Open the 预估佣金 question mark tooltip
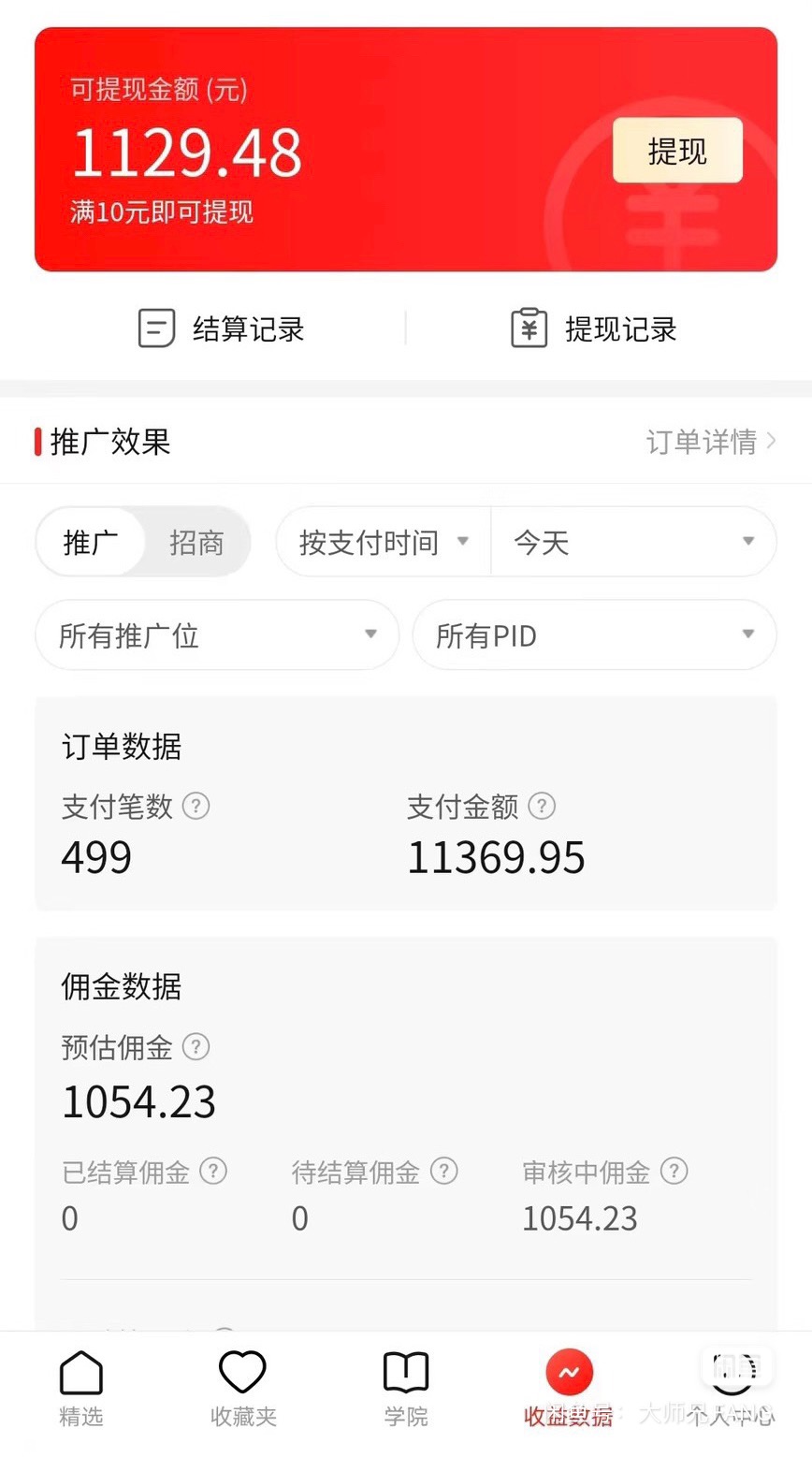Viewport: 812px width, 1457px height. (196, 1048)
